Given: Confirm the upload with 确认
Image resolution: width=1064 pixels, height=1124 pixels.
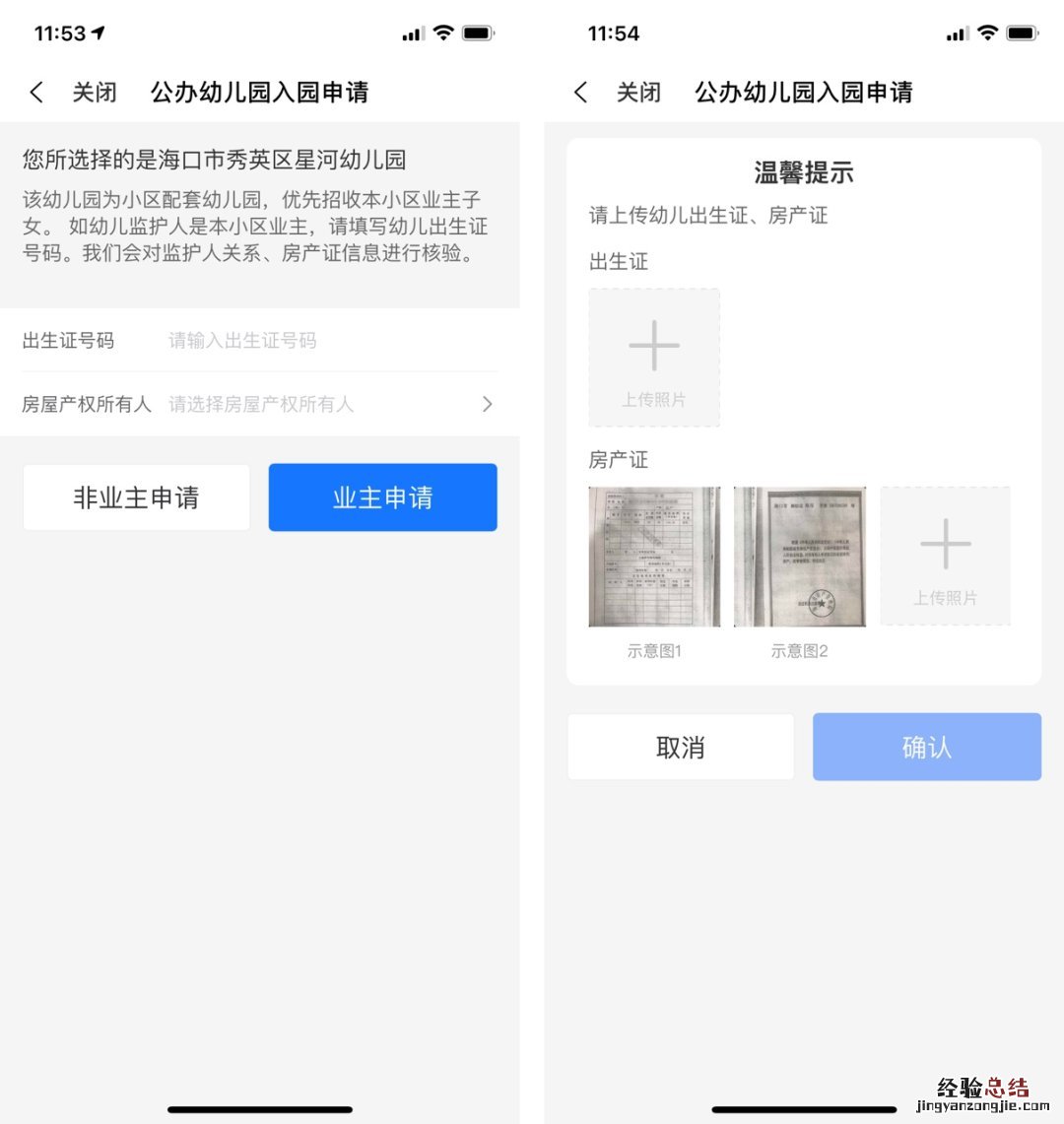Looking at the screenshot, I should 926,748.
